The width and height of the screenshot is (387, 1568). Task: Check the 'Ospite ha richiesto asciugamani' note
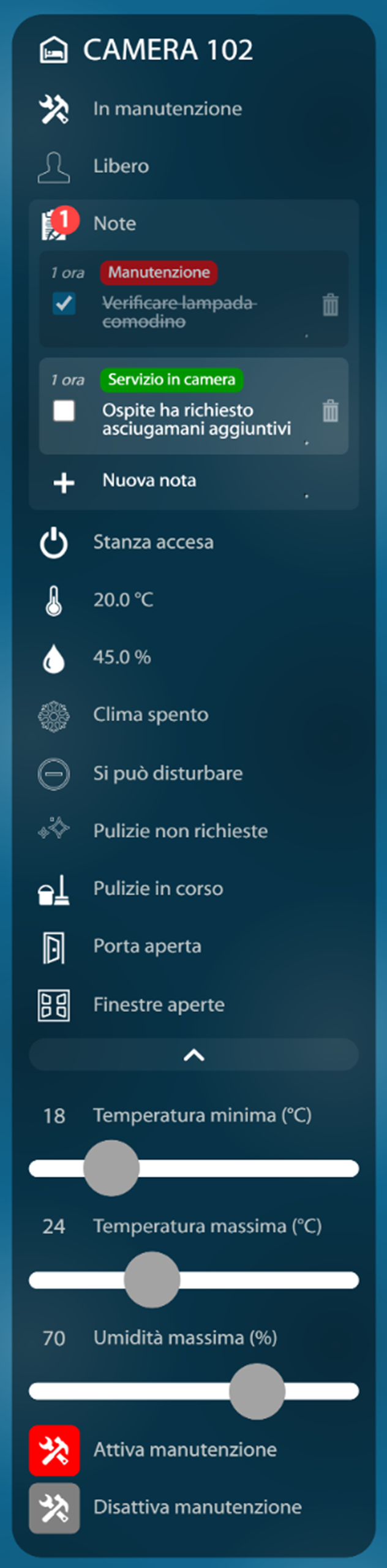[64, 410]
